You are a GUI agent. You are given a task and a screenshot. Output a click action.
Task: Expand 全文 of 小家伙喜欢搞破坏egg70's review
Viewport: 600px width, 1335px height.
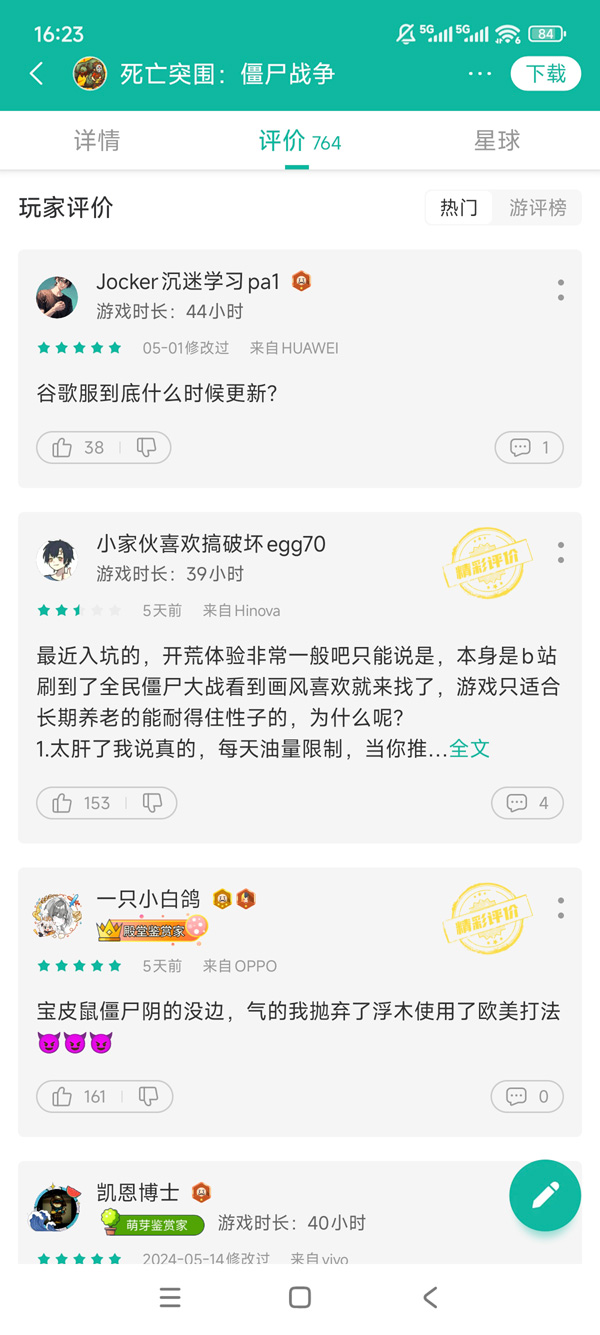tap(469, 748)
